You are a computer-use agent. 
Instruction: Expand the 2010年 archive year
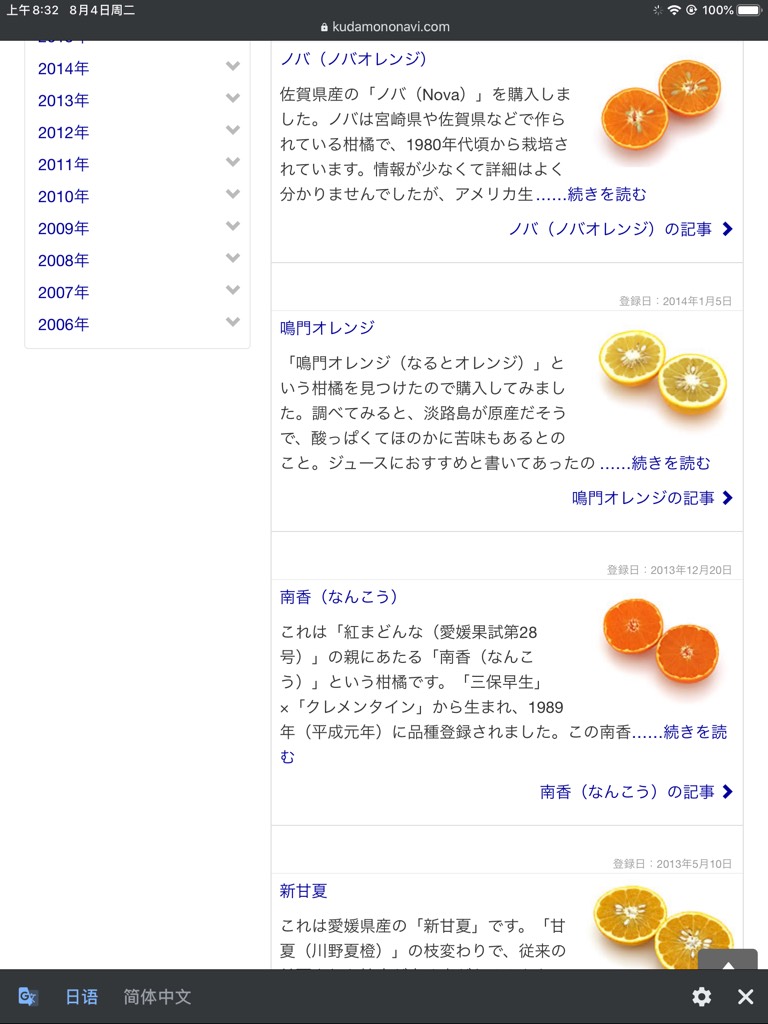click(232, 195)
